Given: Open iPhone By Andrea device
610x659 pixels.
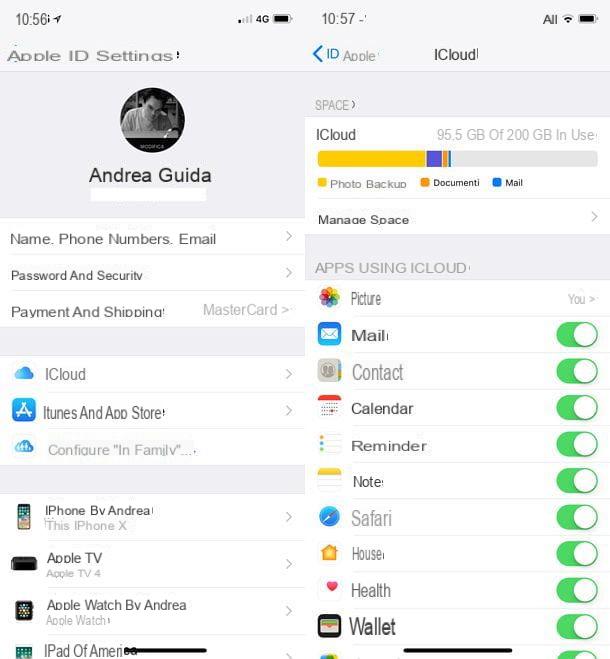Looking at the screenshot, I should 150,517.
